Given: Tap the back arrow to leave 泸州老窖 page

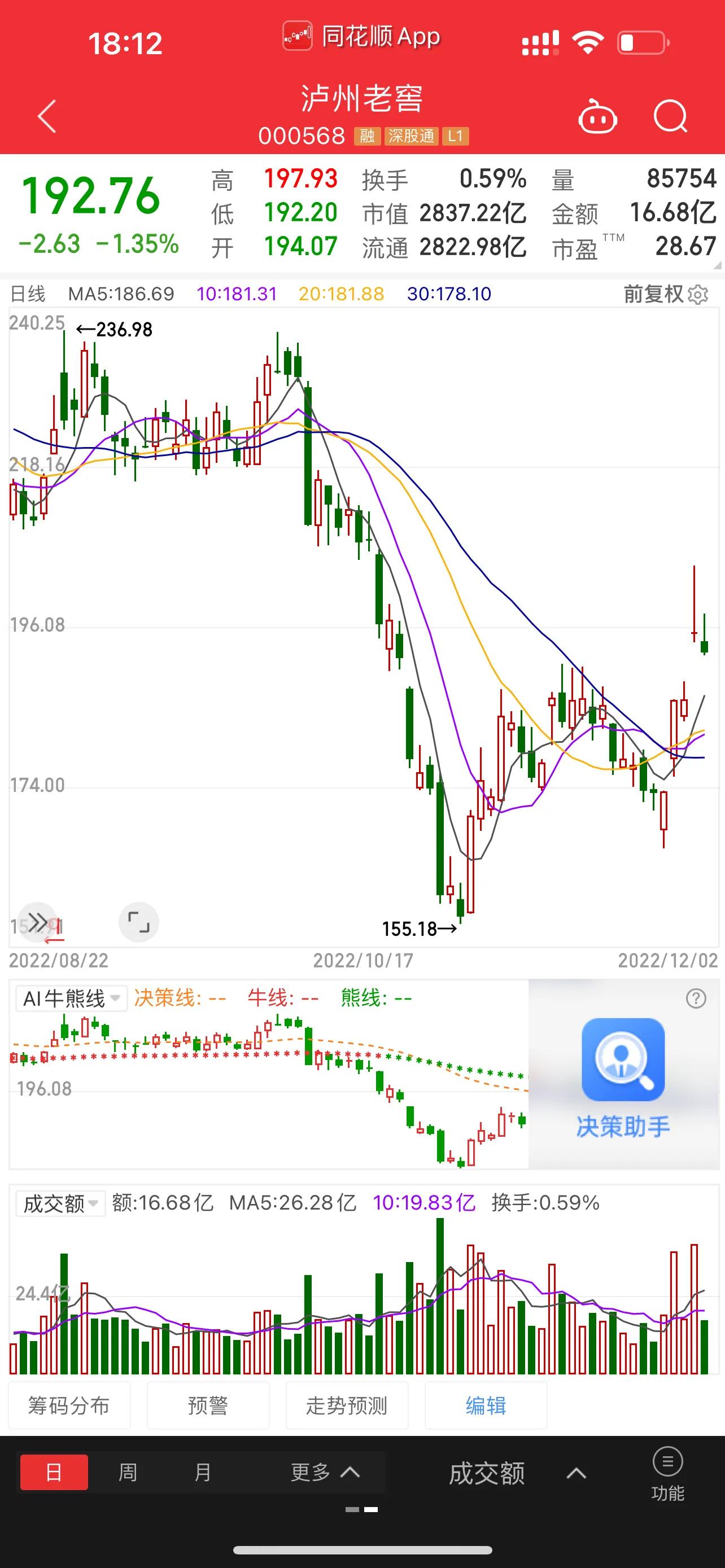Looking at the screenshot, I should tap(46, 116).
